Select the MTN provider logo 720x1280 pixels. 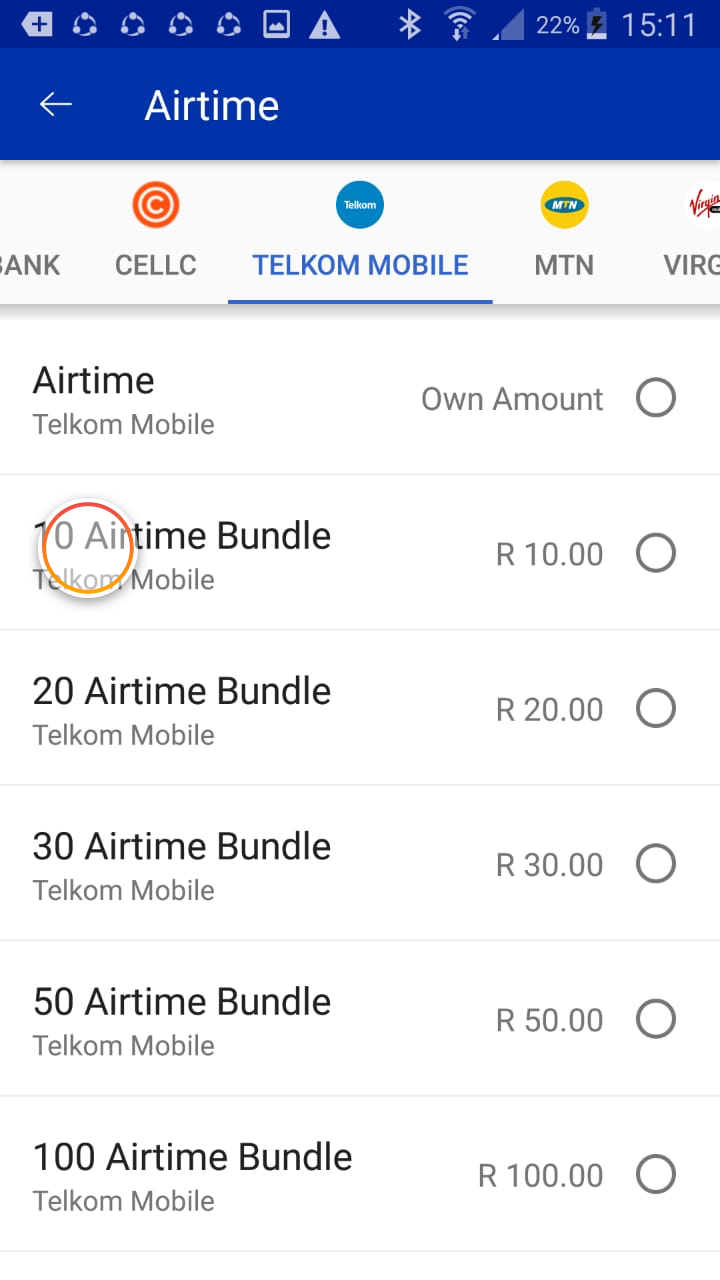(564, 204)
